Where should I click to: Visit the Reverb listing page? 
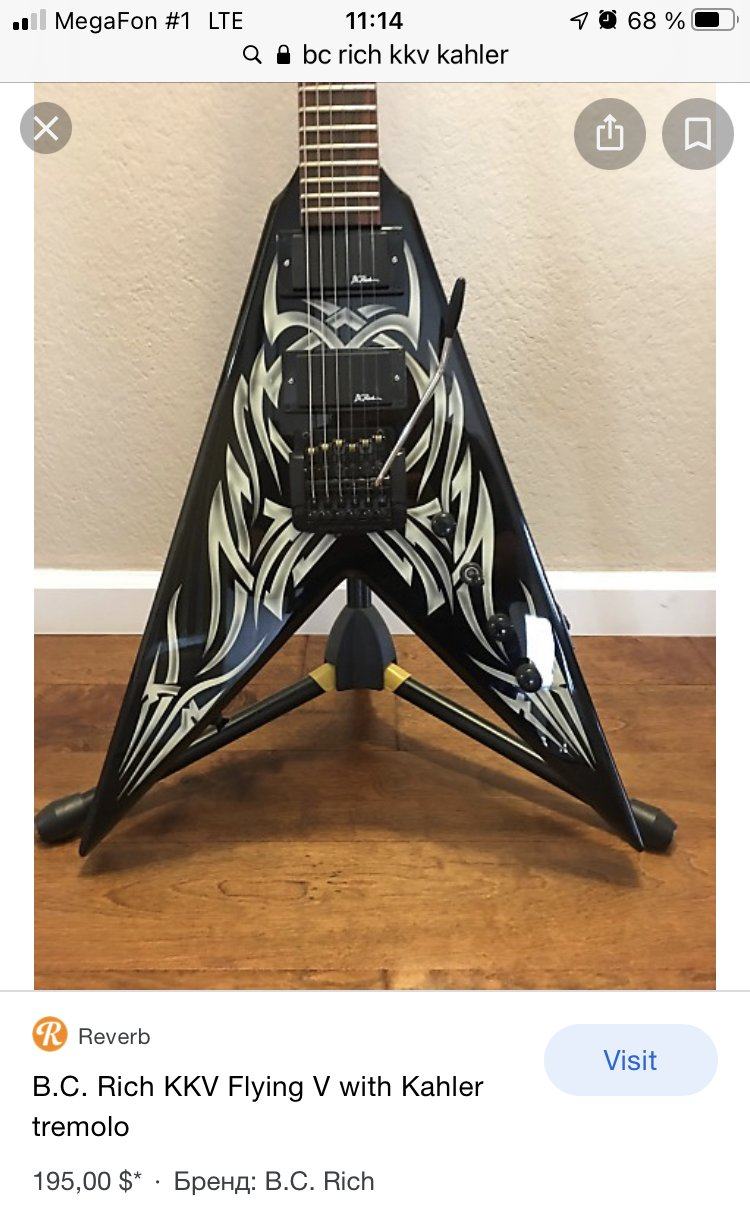coord(630,1060)
